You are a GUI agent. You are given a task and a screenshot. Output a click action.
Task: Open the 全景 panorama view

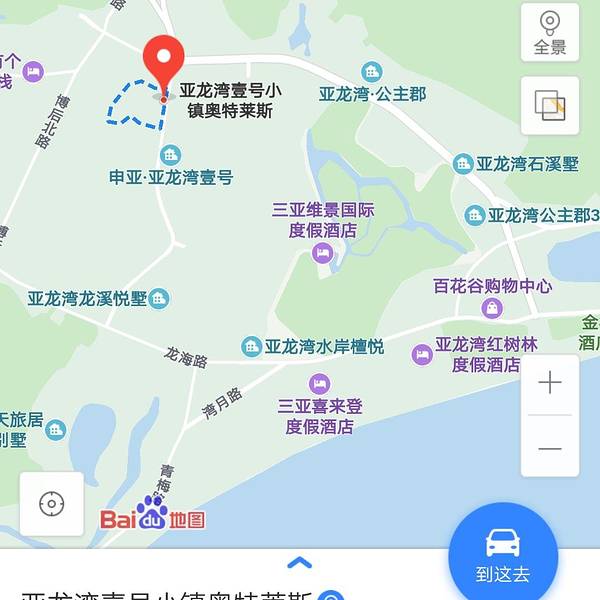(x=550, y=32)
